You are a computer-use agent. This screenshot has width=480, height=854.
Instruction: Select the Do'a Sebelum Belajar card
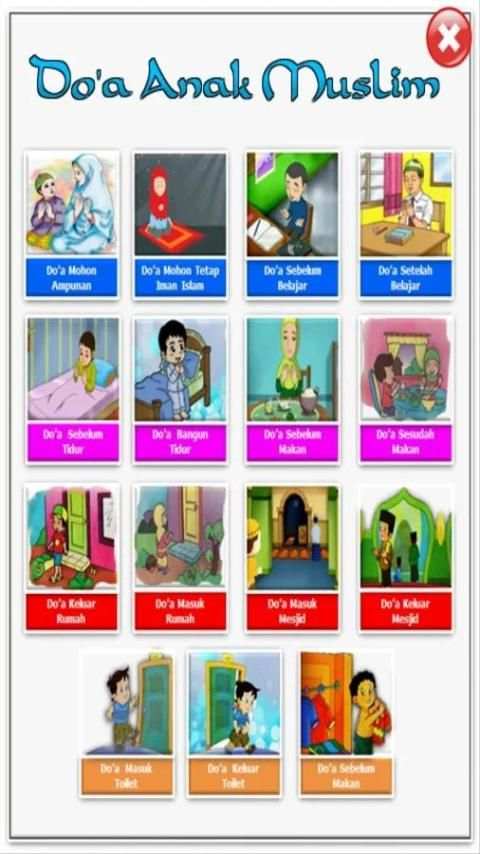293,224
